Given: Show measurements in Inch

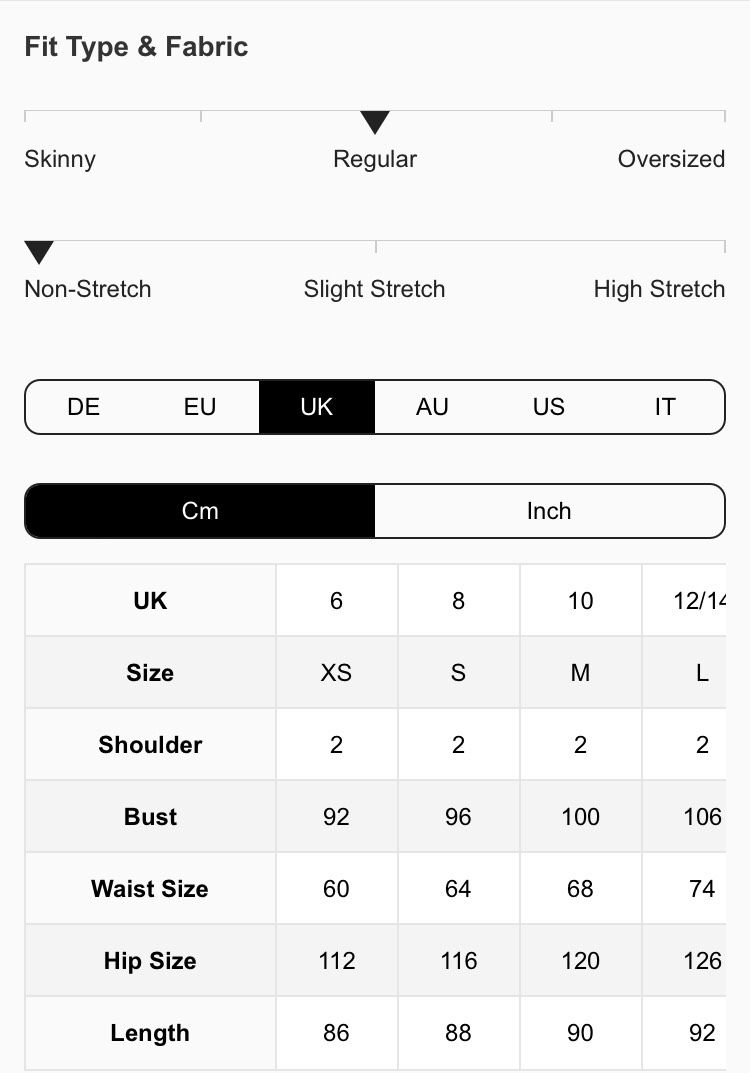Looking at the screenshot, I should click(549, 511).
